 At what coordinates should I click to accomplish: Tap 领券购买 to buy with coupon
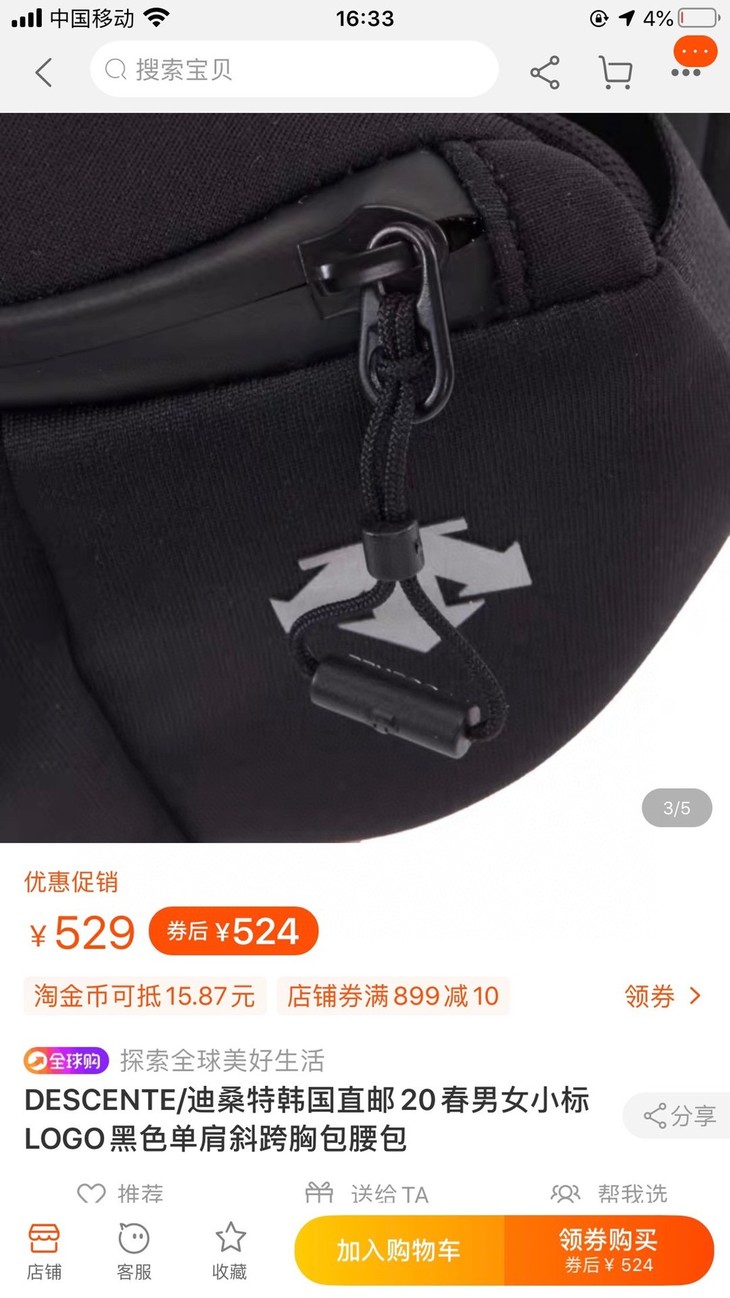[x=608, y=1250]
